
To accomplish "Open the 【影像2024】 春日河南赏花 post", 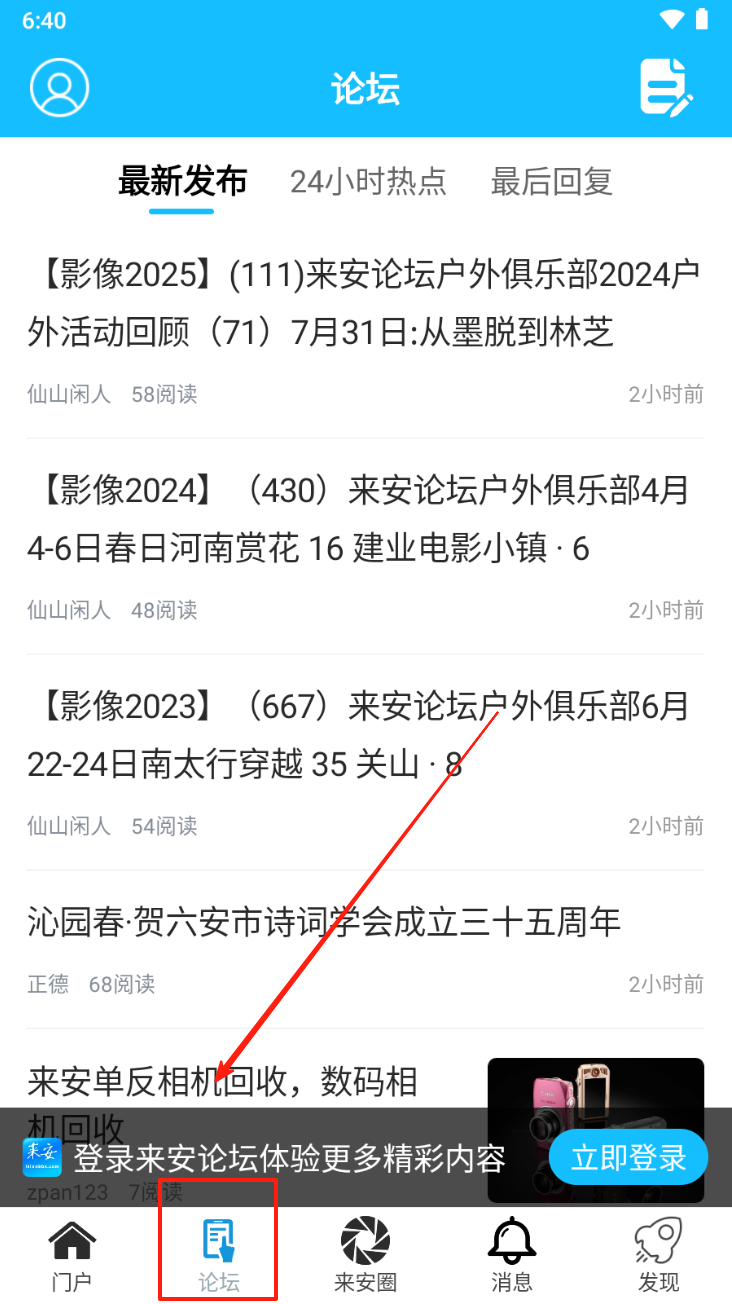I will tap(365, 519).
